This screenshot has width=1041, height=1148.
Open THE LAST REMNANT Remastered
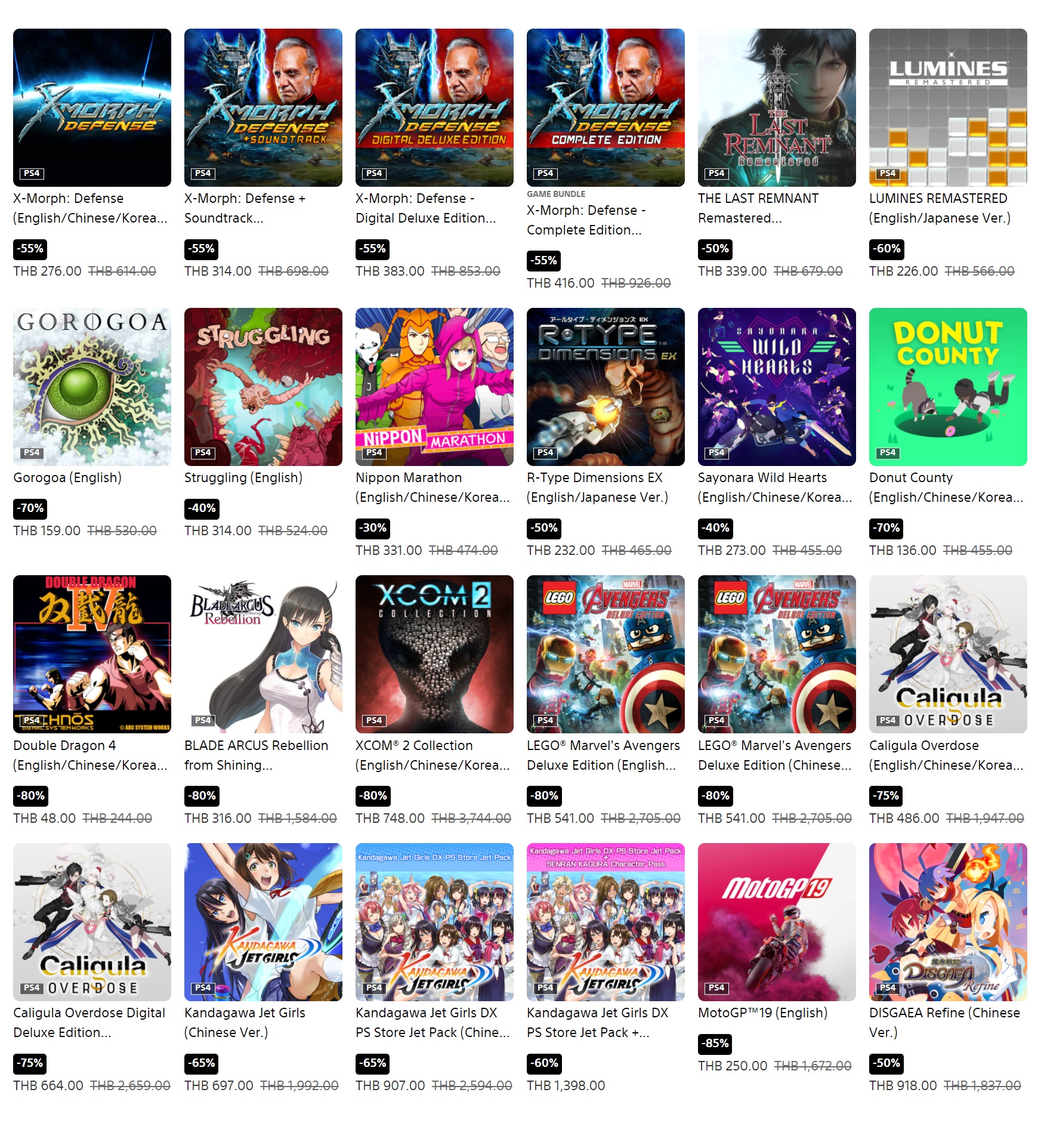click(x=777, y=107)
